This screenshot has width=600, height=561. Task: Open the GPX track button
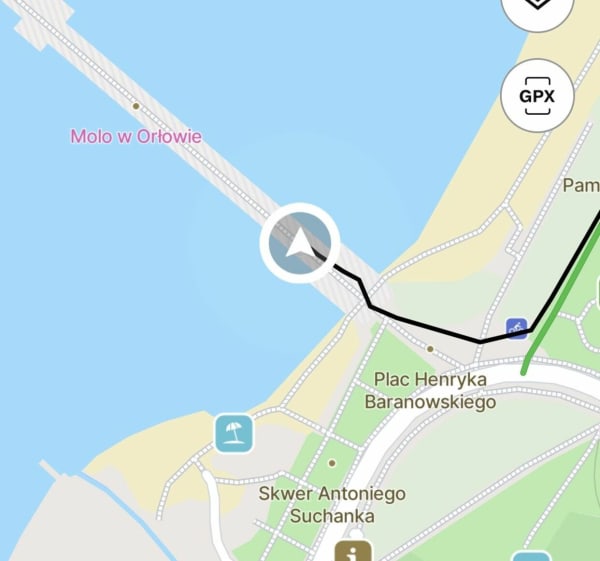coord(537,97)
